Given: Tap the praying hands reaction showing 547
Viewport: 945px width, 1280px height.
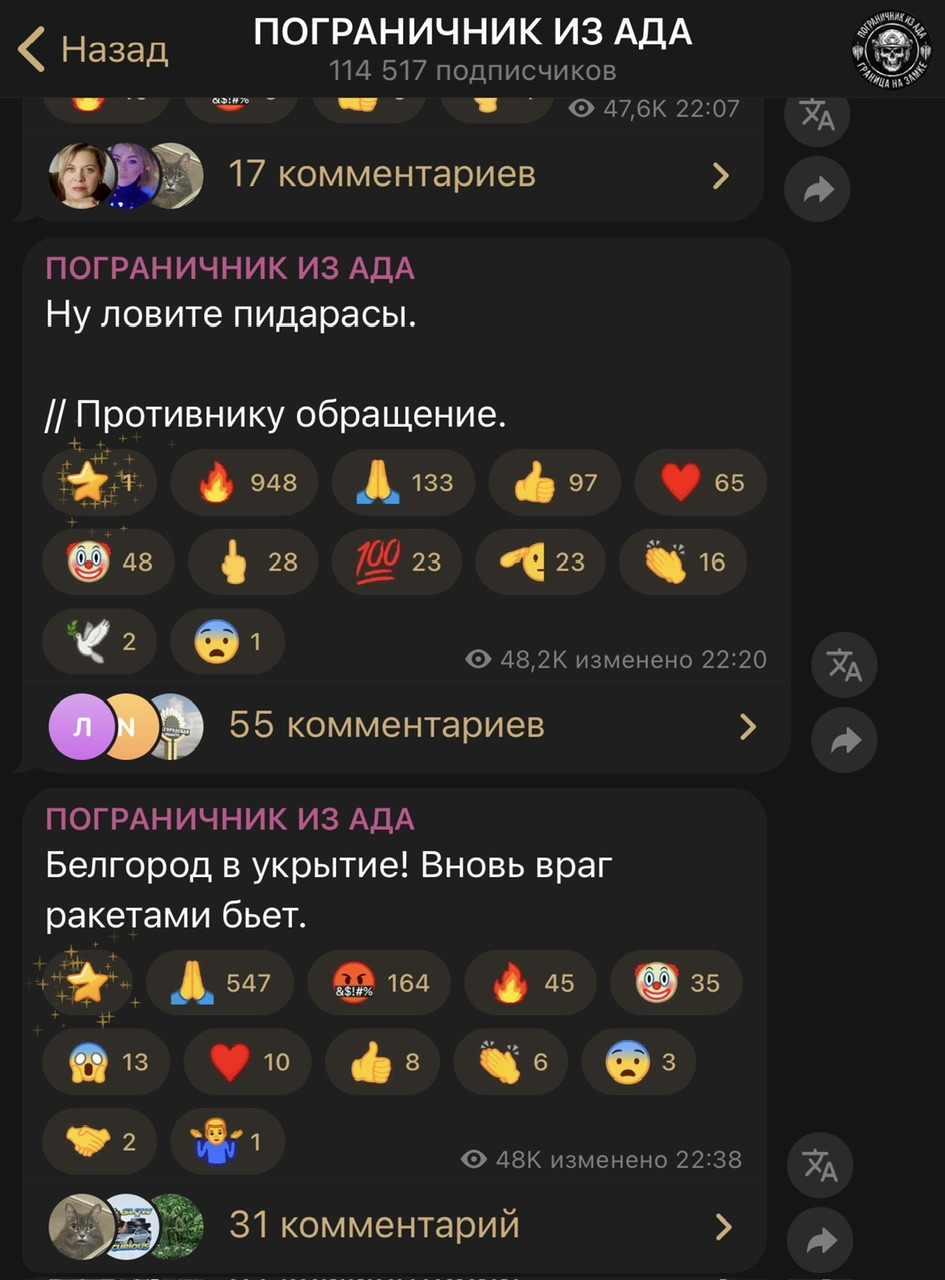Looking at the screenshot, I should [x=220, y=983].
